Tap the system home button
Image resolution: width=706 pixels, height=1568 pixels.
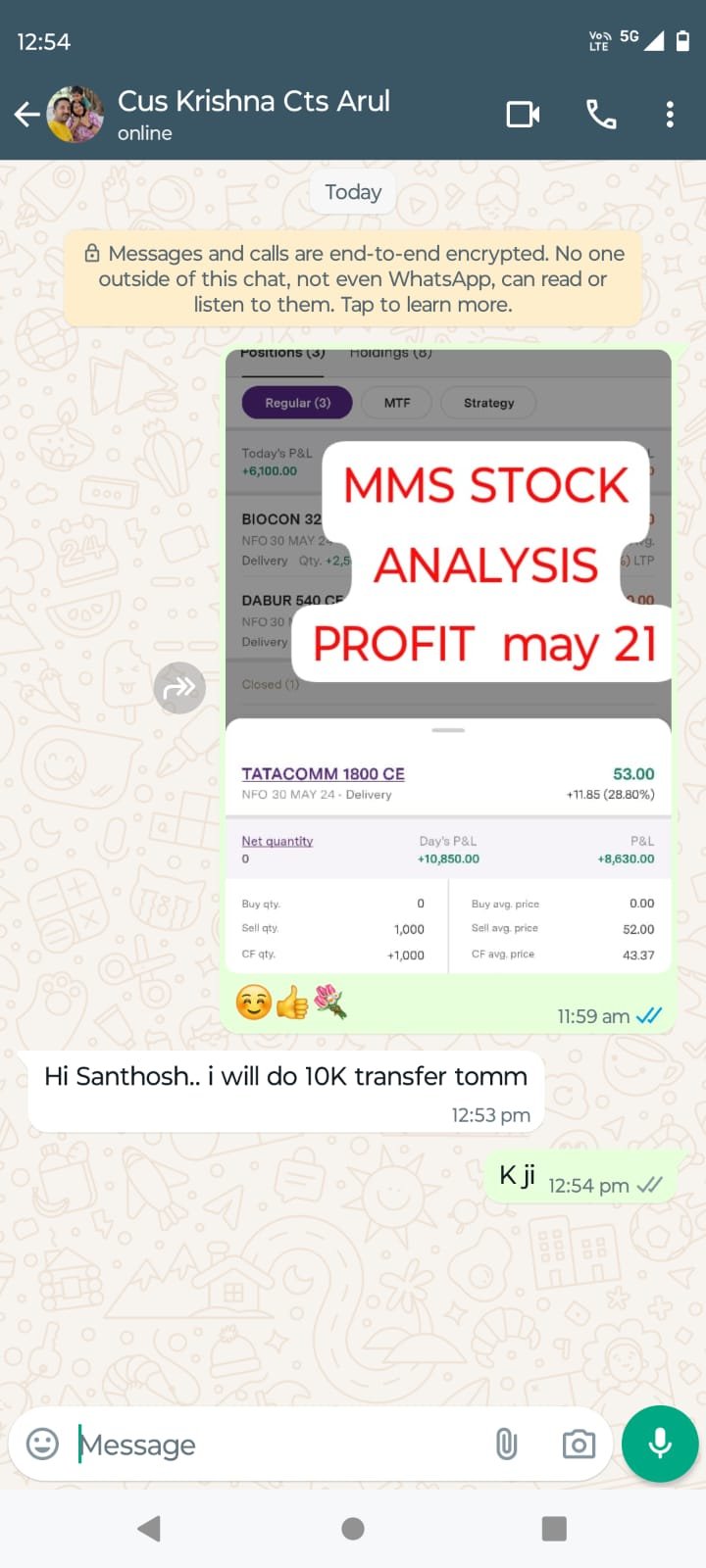353,1529
